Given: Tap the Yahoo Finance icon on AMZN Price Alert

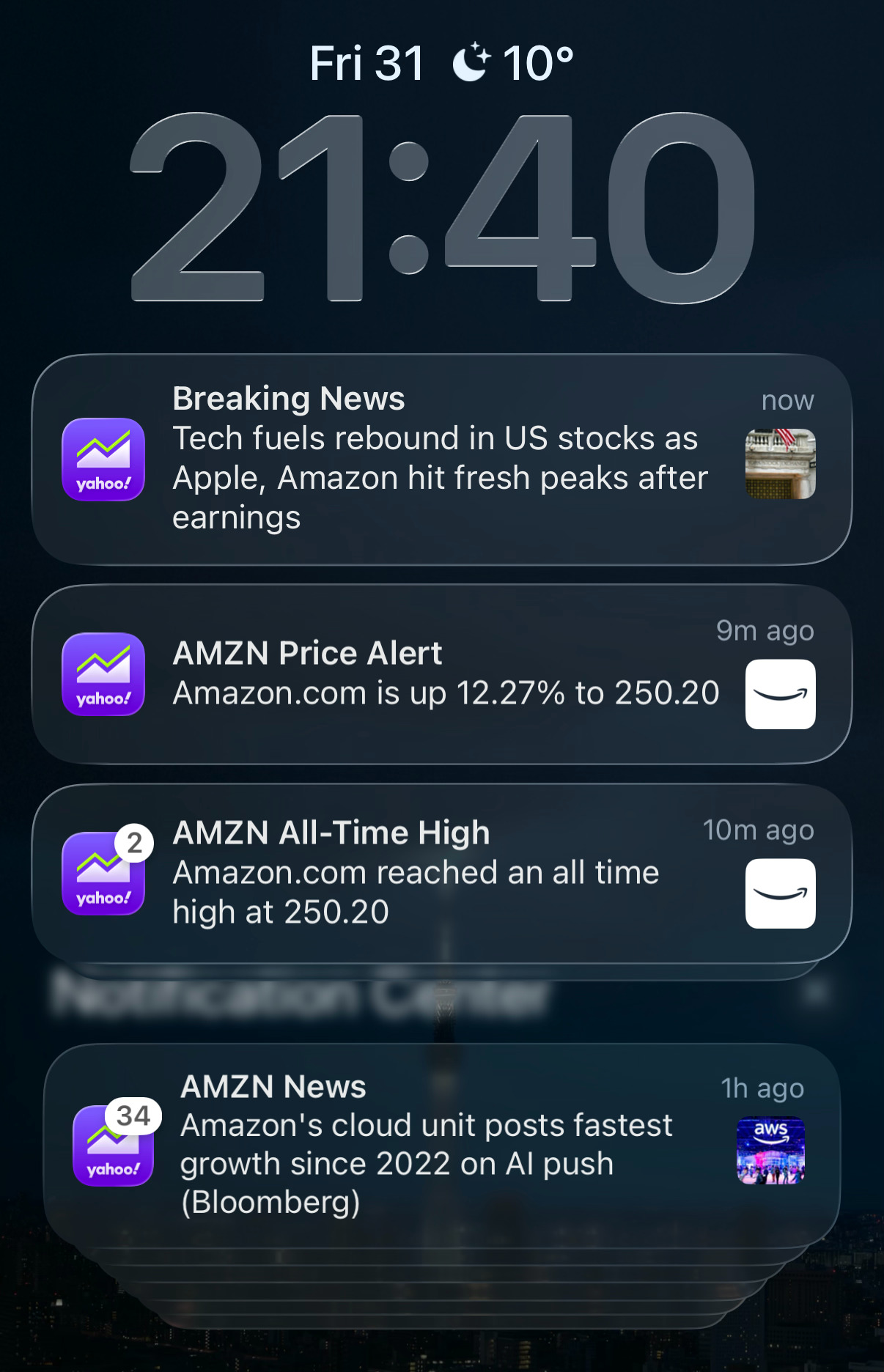Looking at the screenshot, I should tap(103, 674).
